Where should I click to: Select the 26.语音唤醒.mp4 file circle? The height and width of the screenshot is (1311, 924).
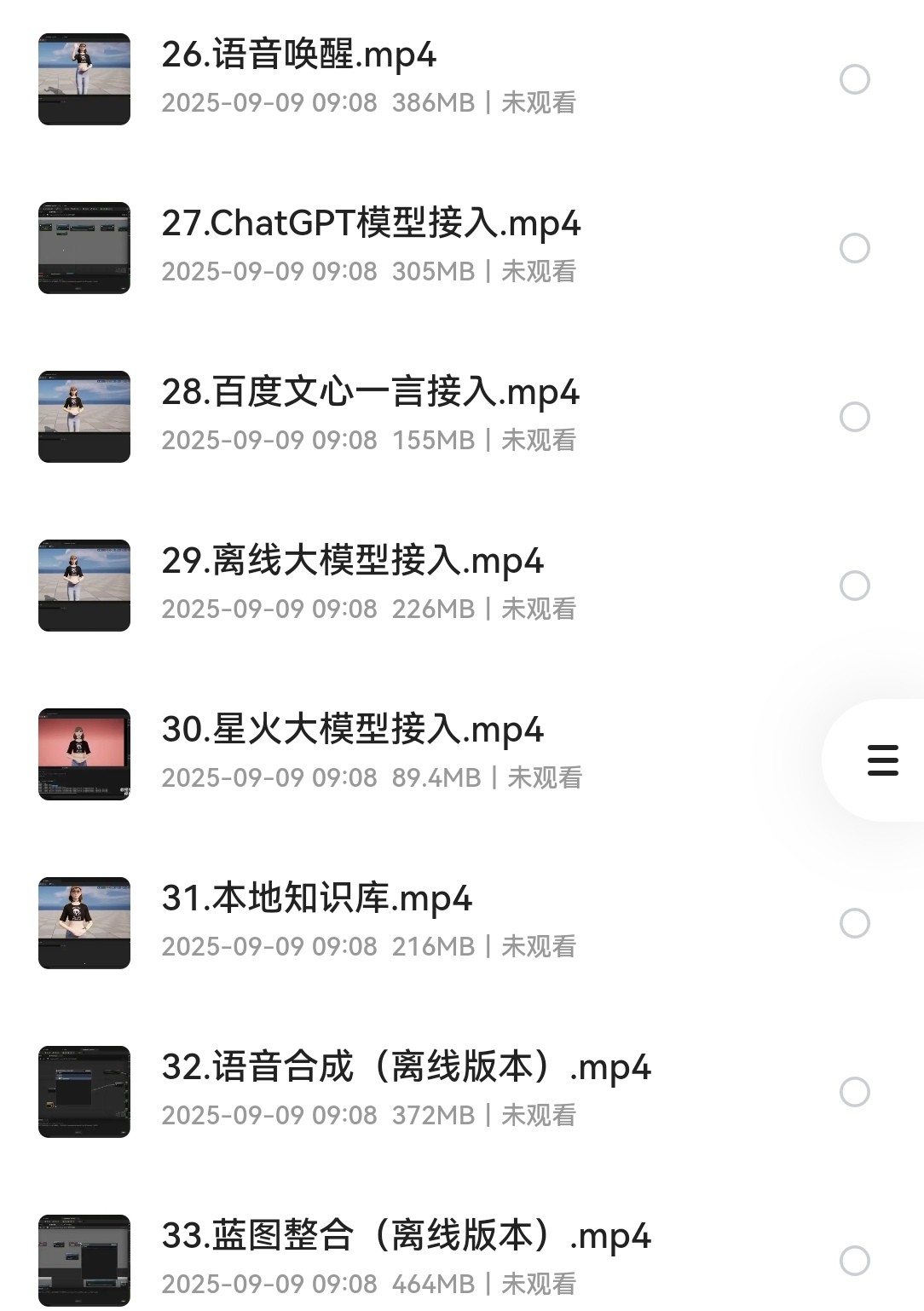(x=854, y=79)
